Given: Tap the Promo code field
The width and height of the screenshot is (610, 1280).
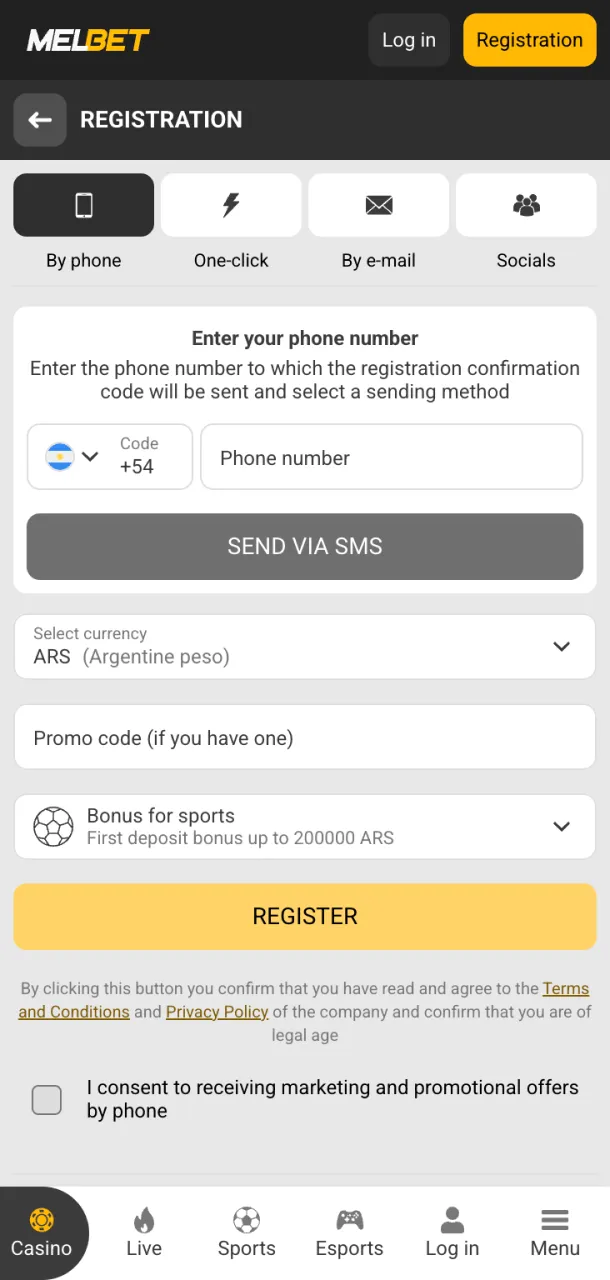Looking at the screenshot, I should pyautogui.click(x=305, y=738).
